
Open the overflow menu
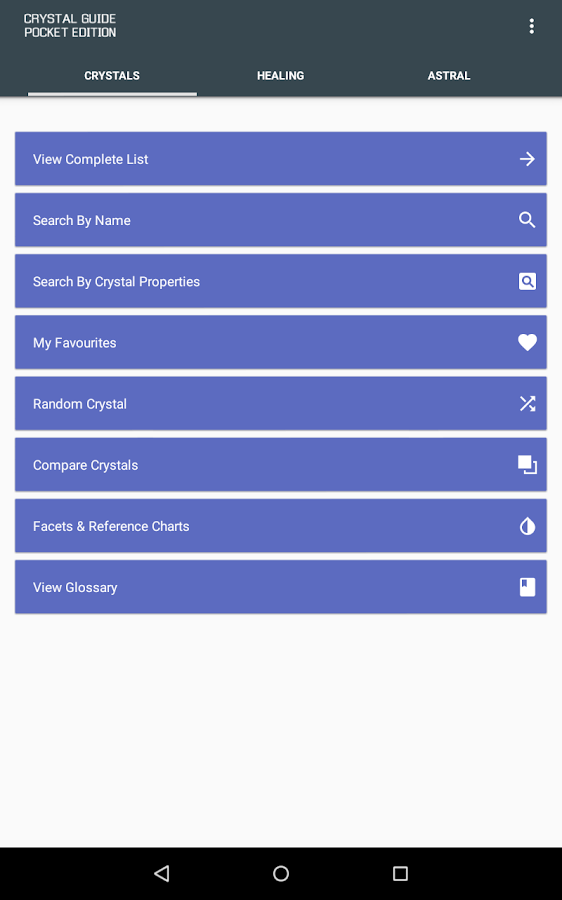(532, 26)
